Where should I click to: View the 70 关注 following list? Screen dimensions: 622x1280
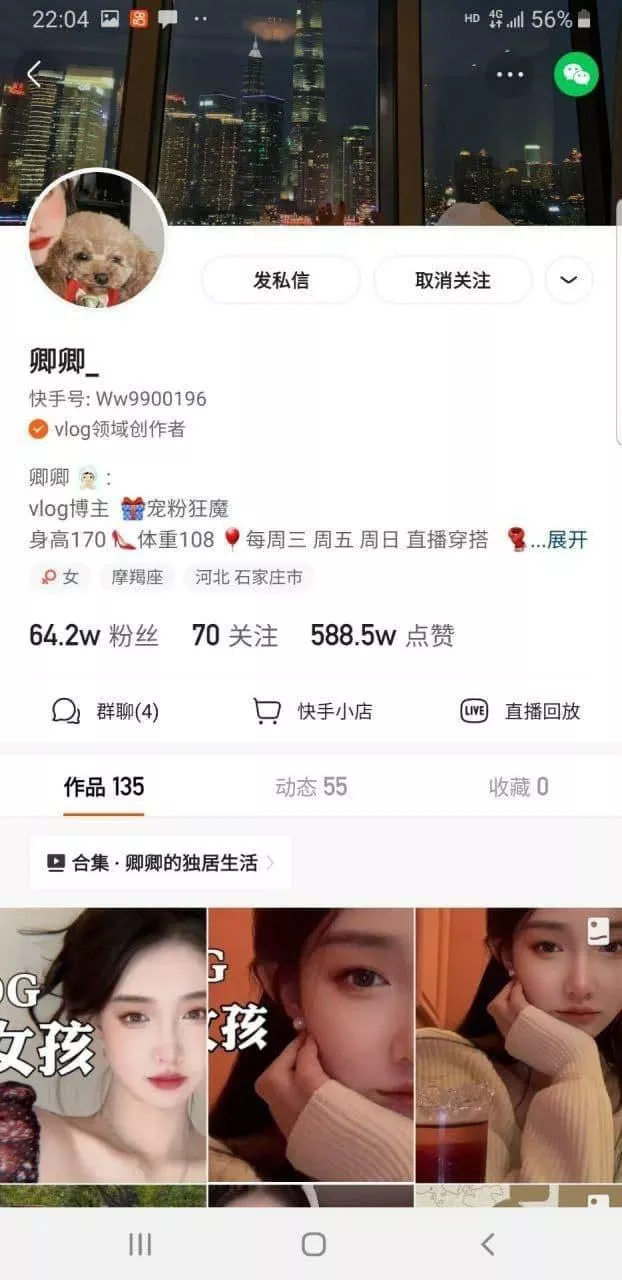click(x=235, y=636)
